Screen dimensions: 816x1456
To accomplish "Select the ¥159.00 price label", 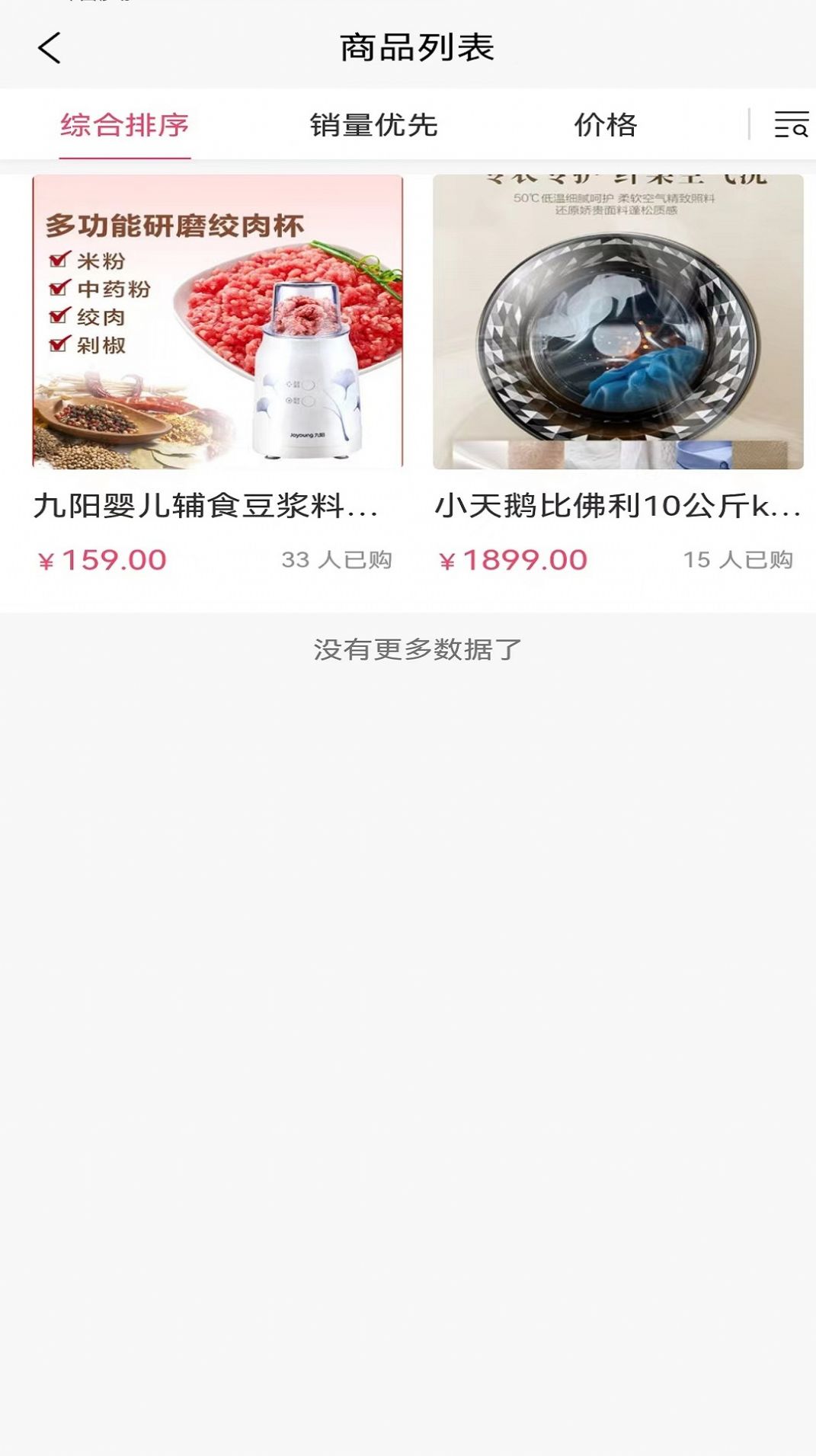I will 104,558.
